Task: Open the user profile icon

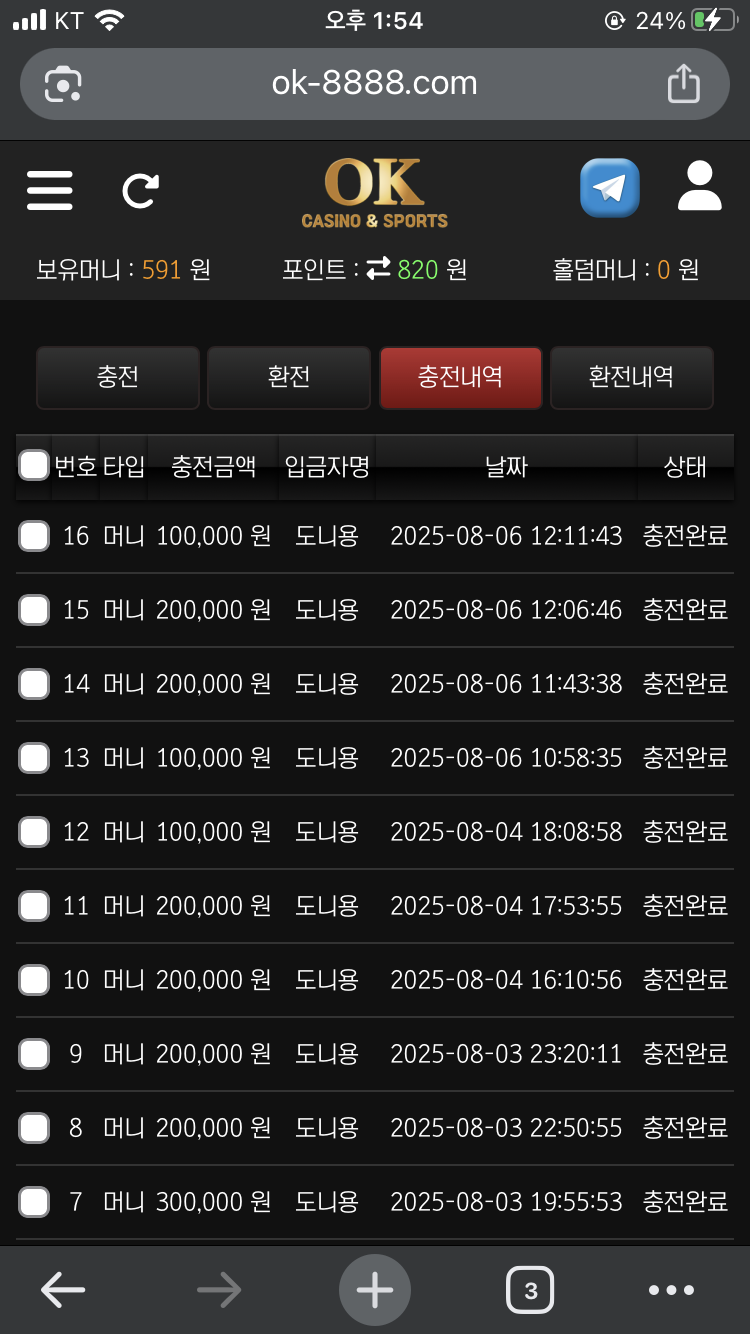Action: point(700,186)
